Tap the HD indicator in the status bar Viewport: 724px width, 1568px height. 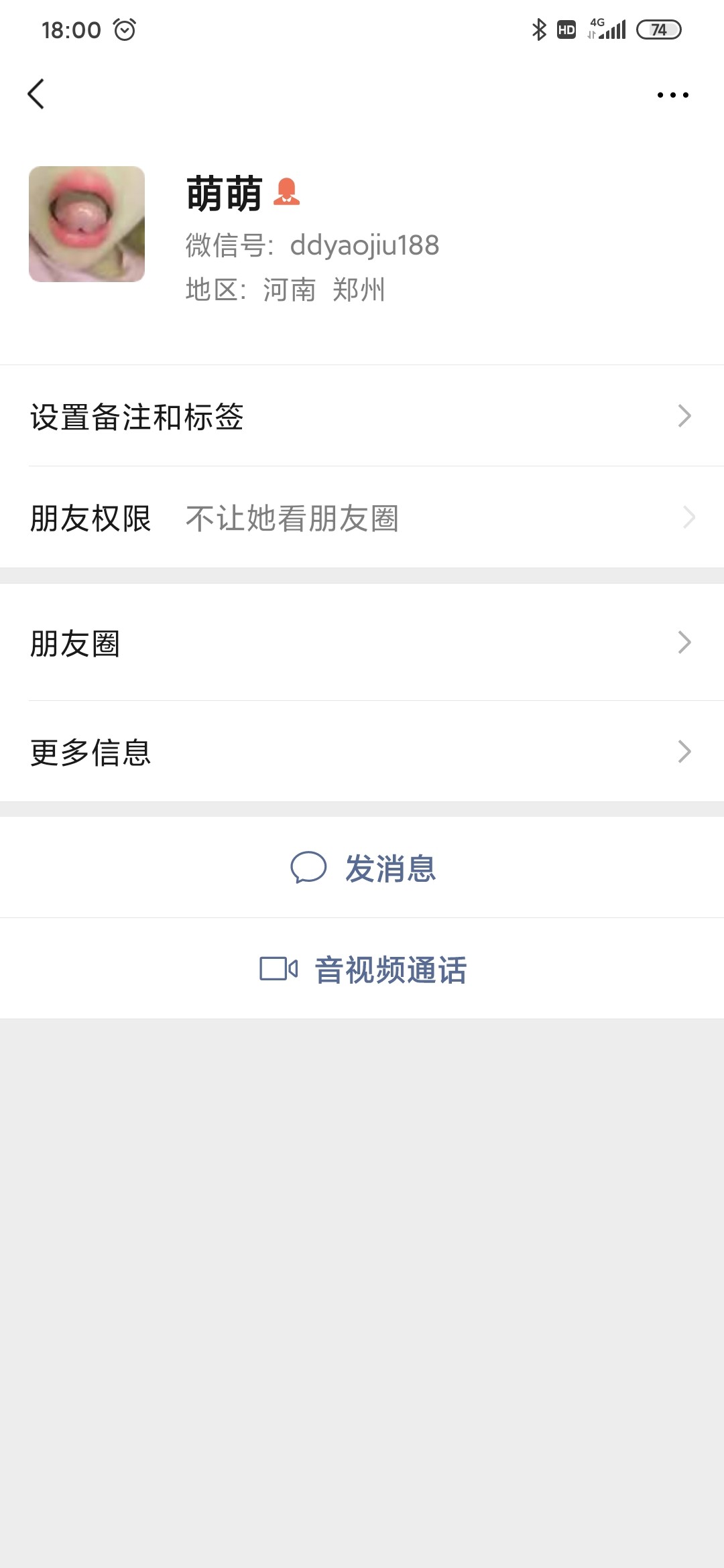(x=566, y=29)
